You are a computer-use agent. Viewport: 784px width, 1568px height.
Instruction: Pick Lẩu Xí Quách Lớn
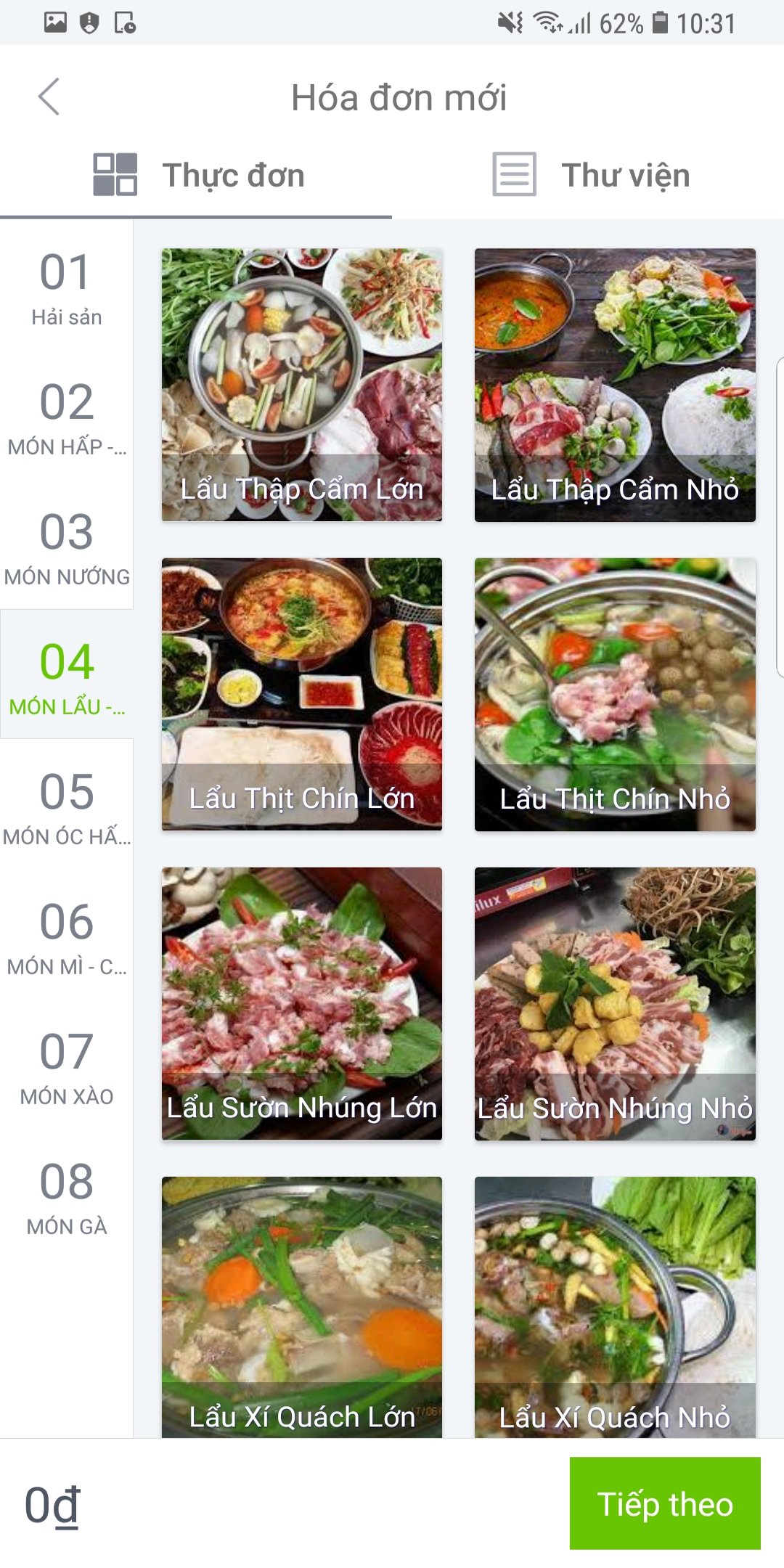(x=301, y=1307)
